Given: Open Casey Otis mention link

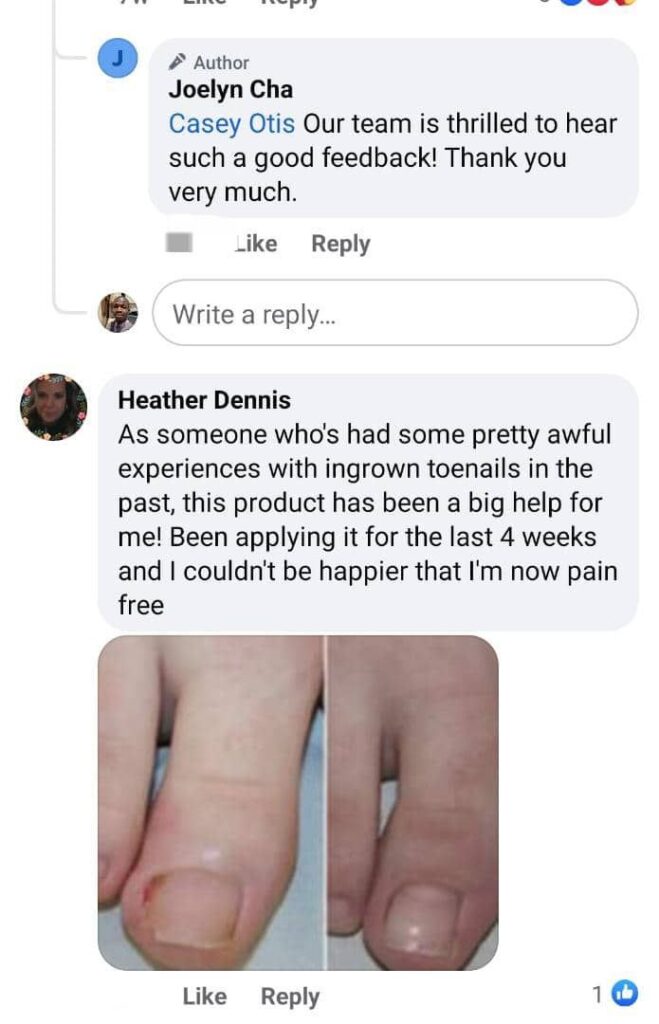Looking at the screenshot, I should click(232, 124).
